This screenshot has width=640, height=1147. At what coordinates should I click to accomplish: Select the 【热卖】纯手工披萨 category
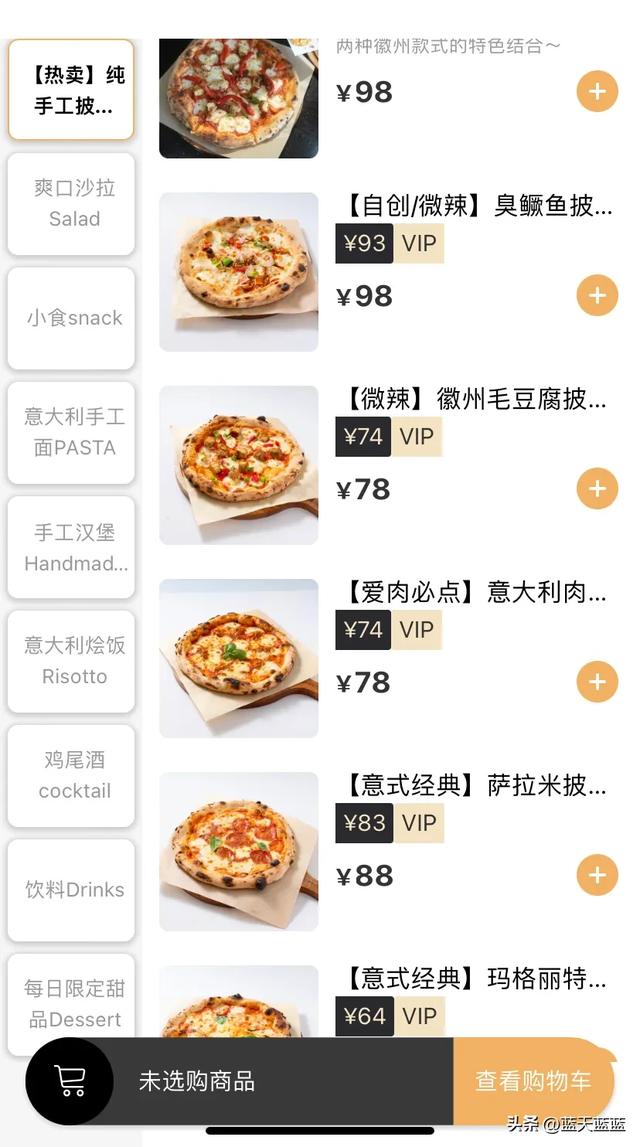(72, 90)
